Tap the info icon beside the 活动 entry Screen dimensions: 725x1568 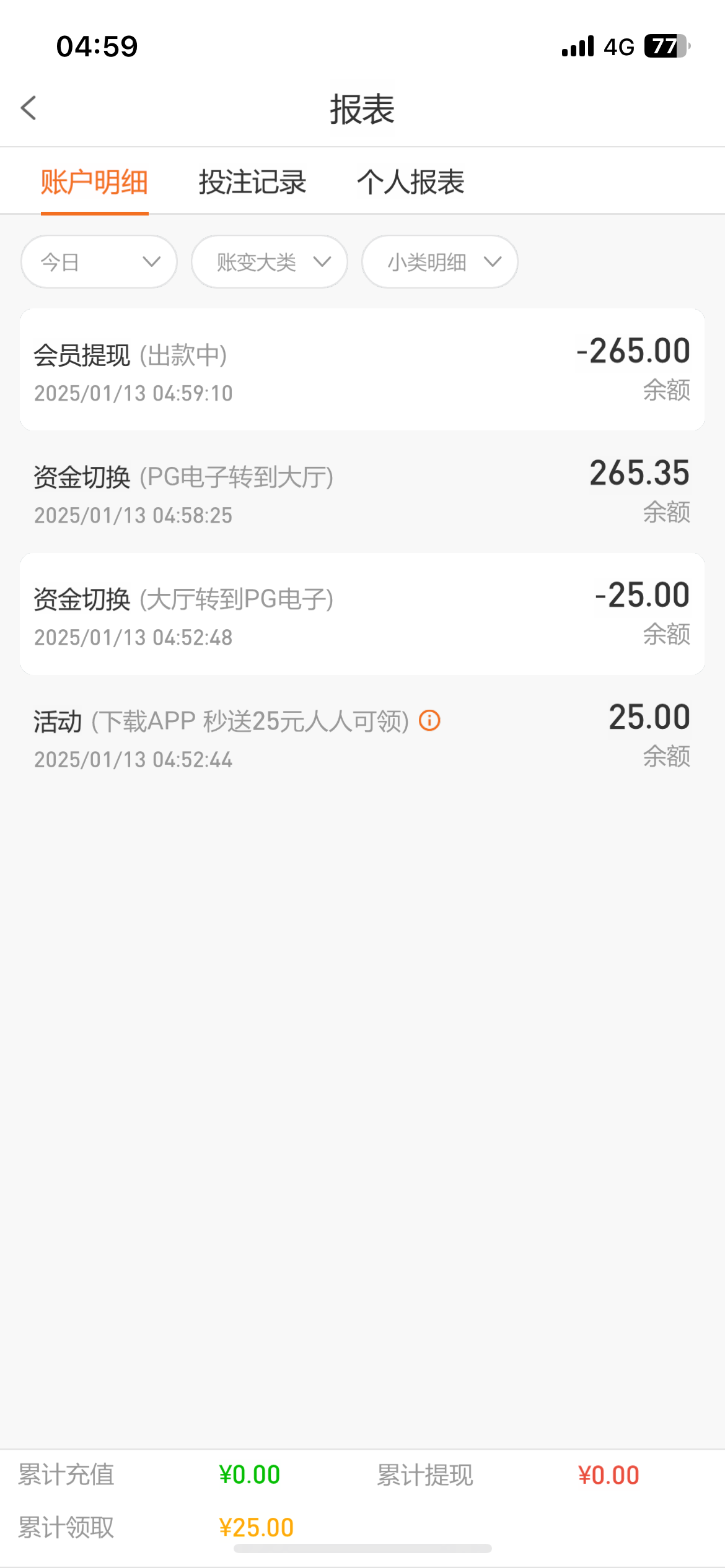pyautogui.click(x=429, y=720)
